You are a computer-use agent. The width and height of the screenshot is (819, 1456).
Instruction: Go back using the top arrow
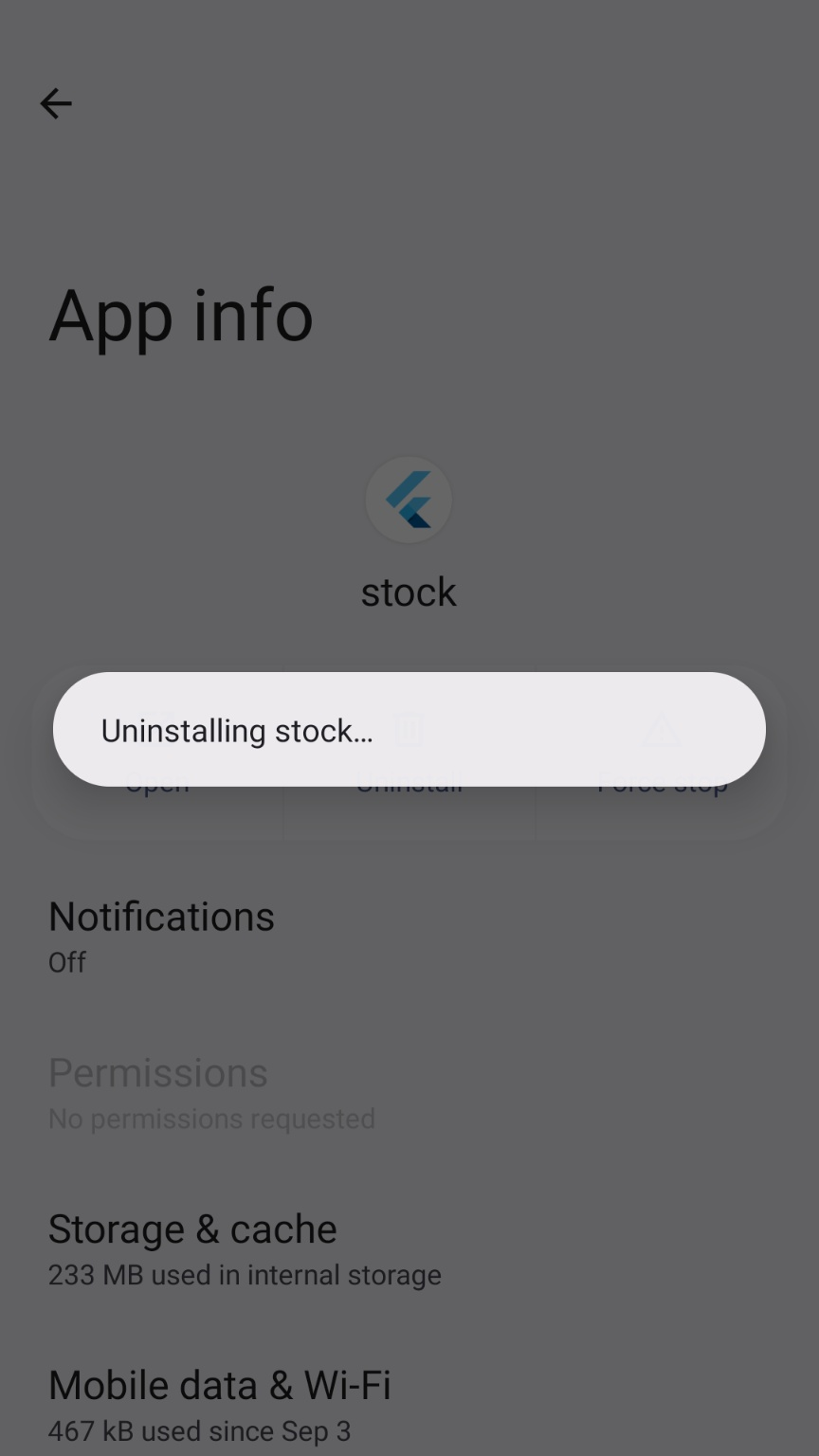[56, 103]
